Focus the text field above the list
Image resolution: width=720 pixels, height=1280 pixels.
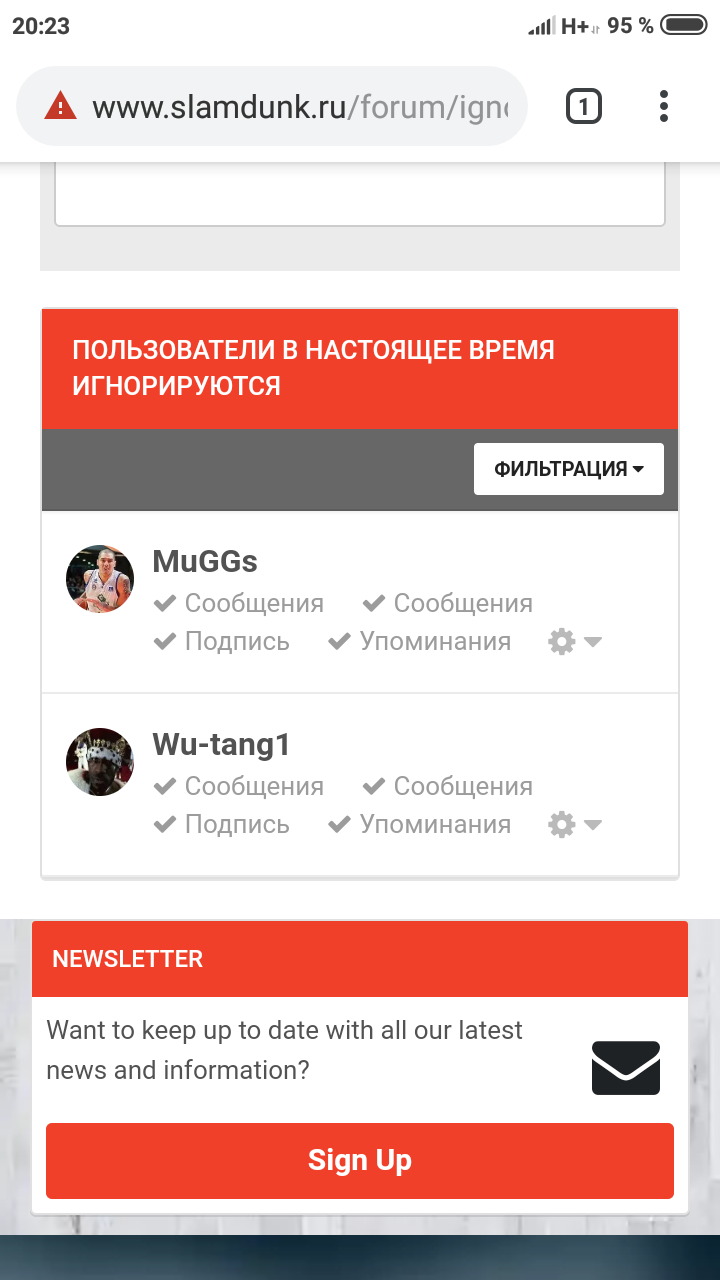(x=360, y=194)
